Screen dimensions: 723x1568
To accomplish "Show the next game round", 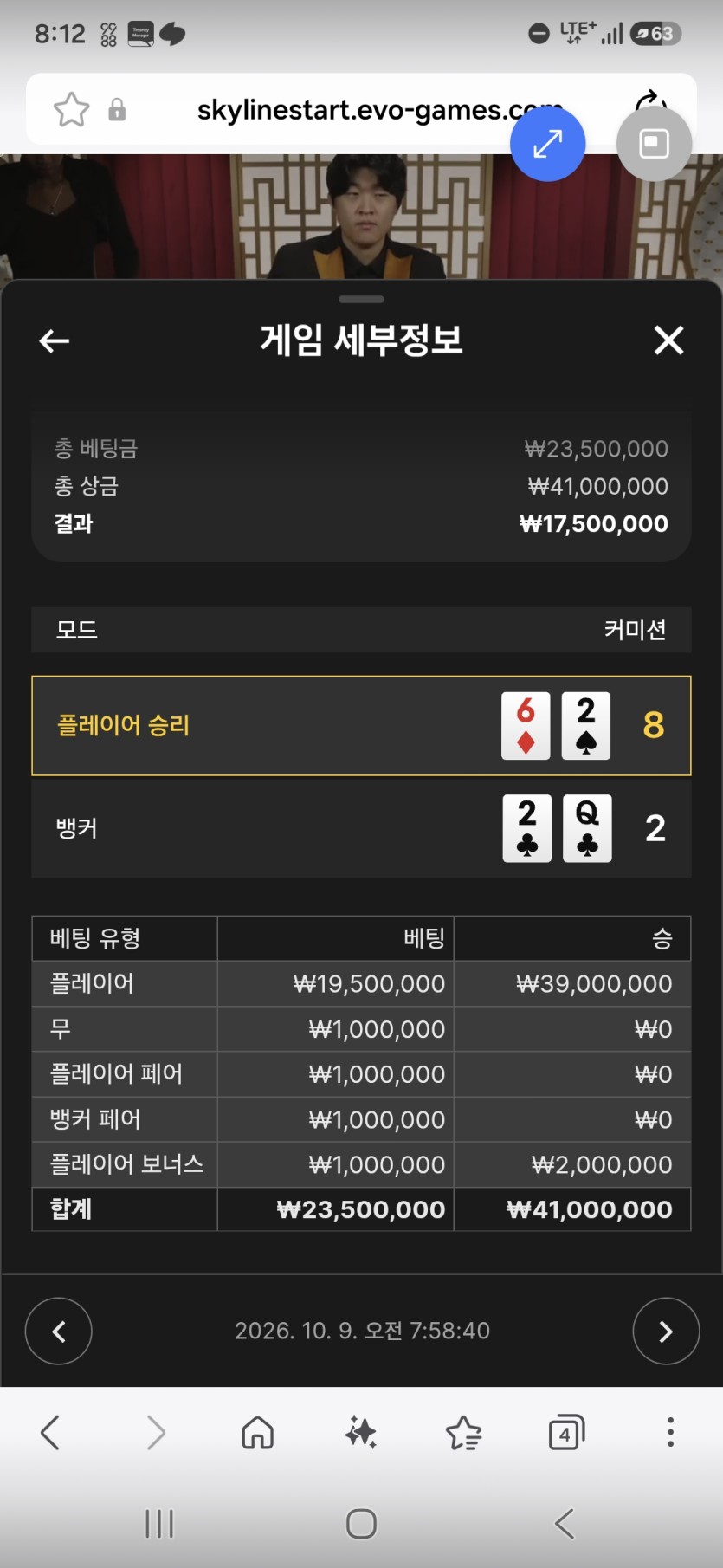I will click(x=666, y=1332).
